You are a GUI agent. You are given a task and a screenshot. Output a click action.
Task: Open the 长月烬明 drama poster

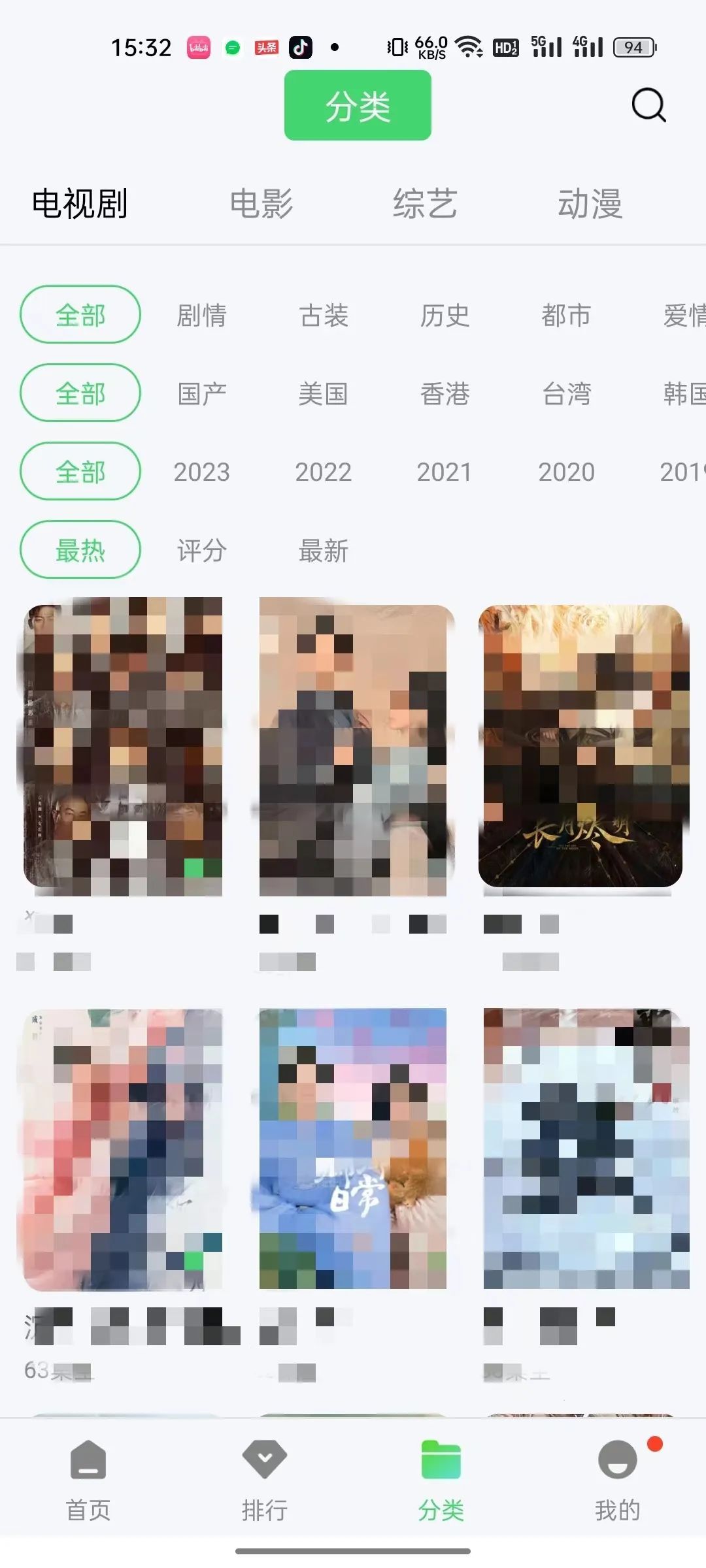click(580, 745)
